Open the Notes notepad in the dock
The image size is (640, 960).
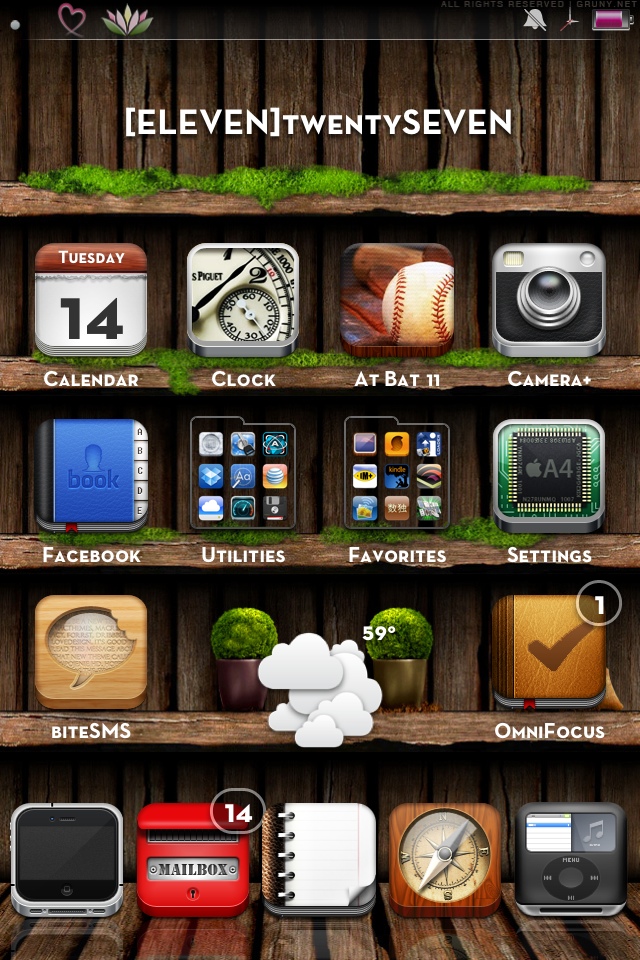[x=319, y=860]
